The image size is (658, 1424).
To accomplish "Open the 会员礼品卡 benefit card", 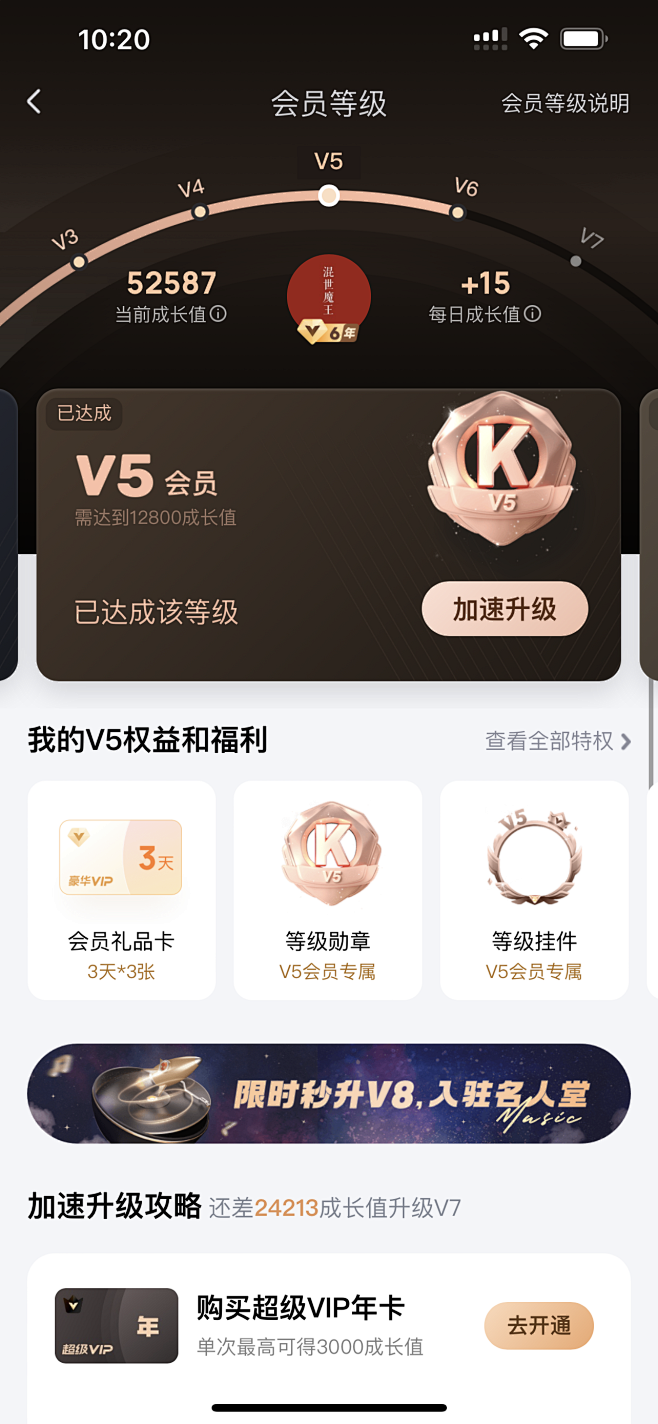I will coord(121,889).
